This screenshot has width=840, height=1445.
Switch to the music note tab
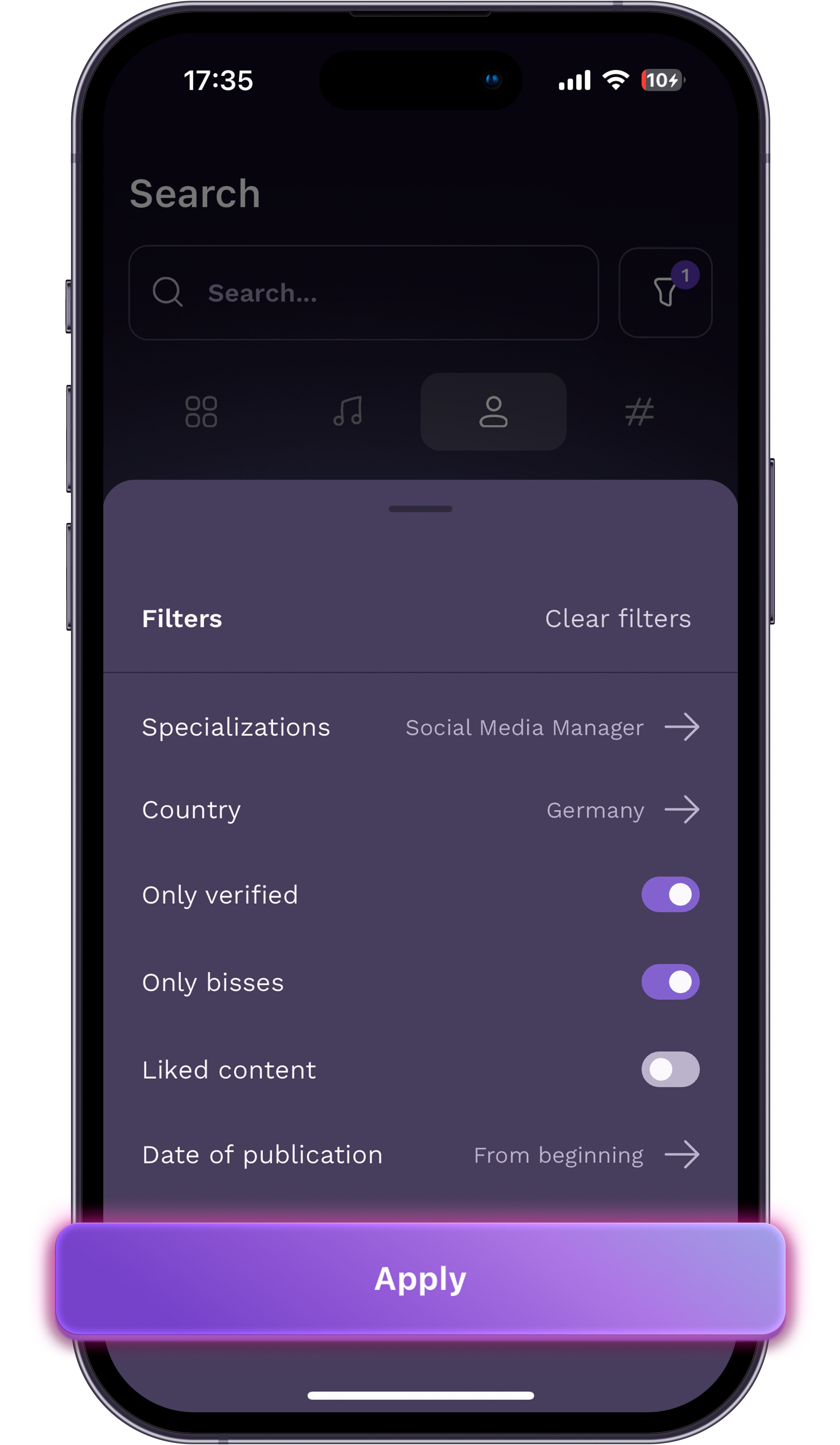pos(347,412)
